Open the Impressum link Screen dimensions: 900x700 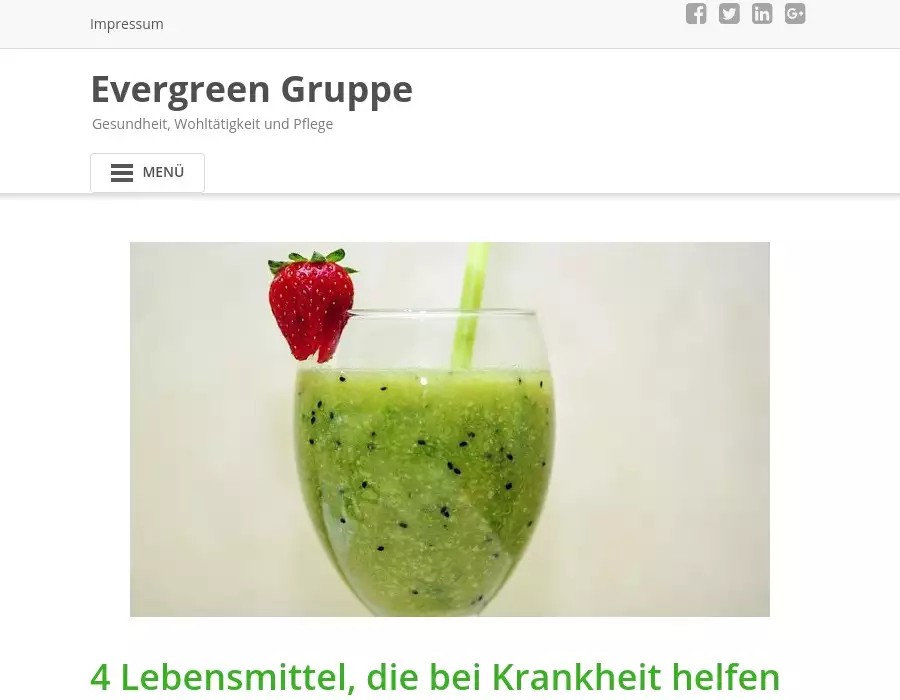[126, 24]
